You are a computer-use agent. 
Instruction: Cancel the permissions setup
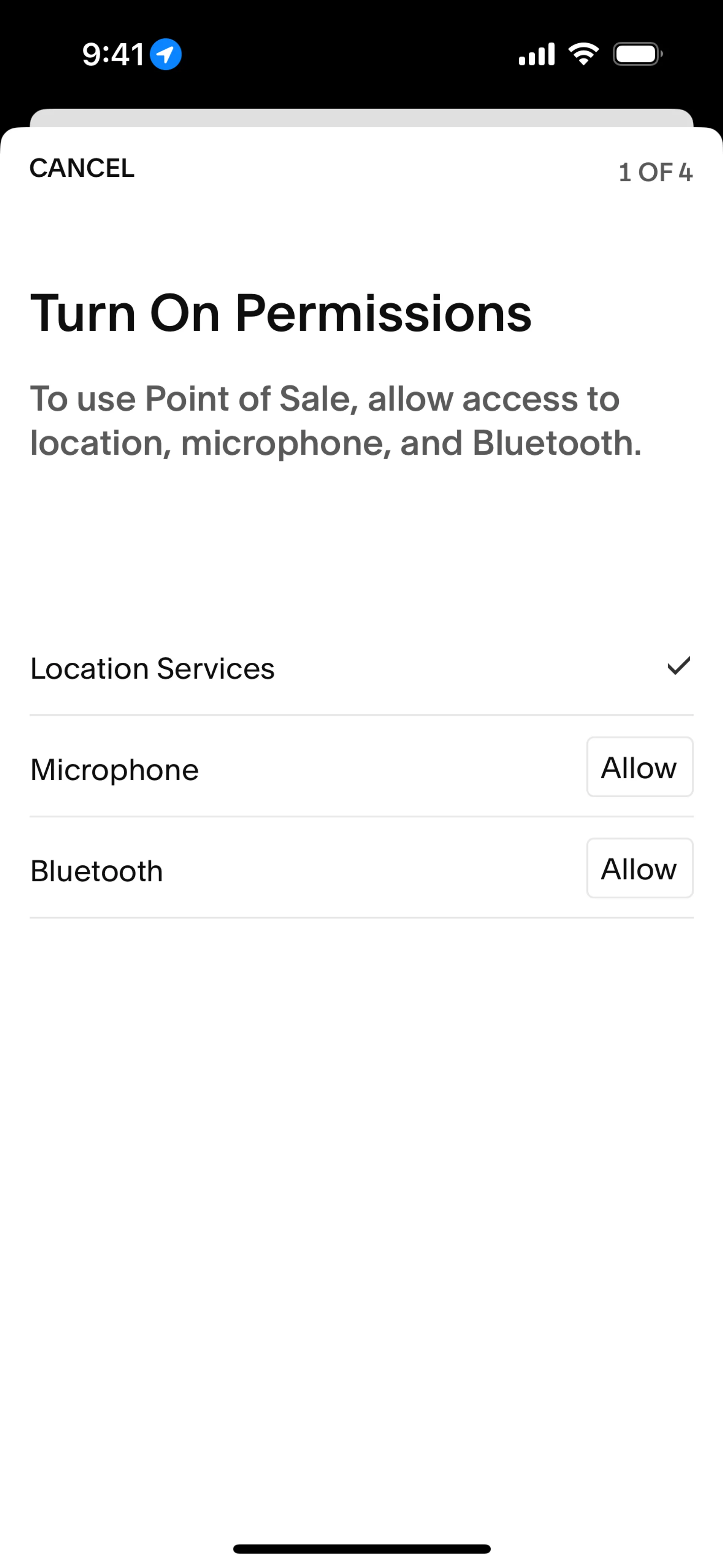(82, 169)
